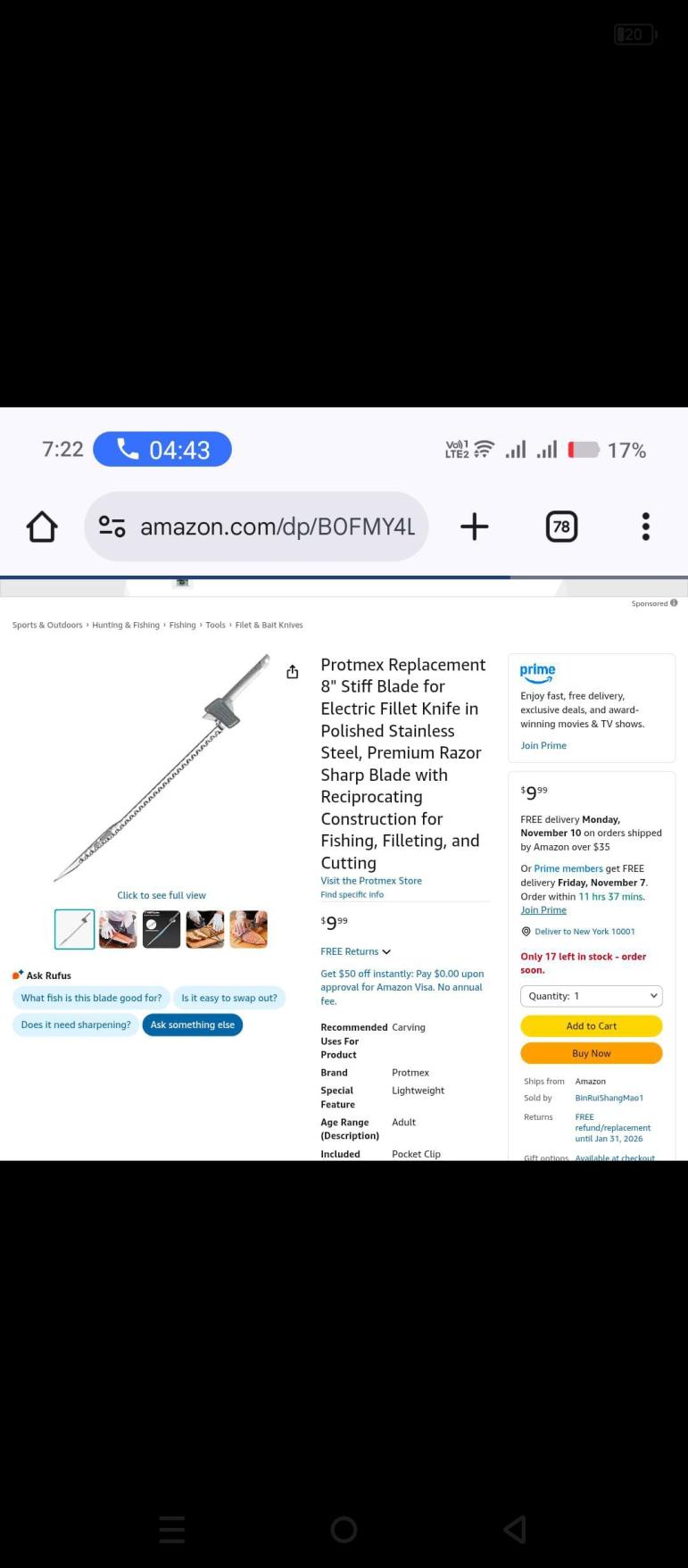Screen dimensions: 688x1568
Task: Go back using system navigation
Action: pos(515,1530)
